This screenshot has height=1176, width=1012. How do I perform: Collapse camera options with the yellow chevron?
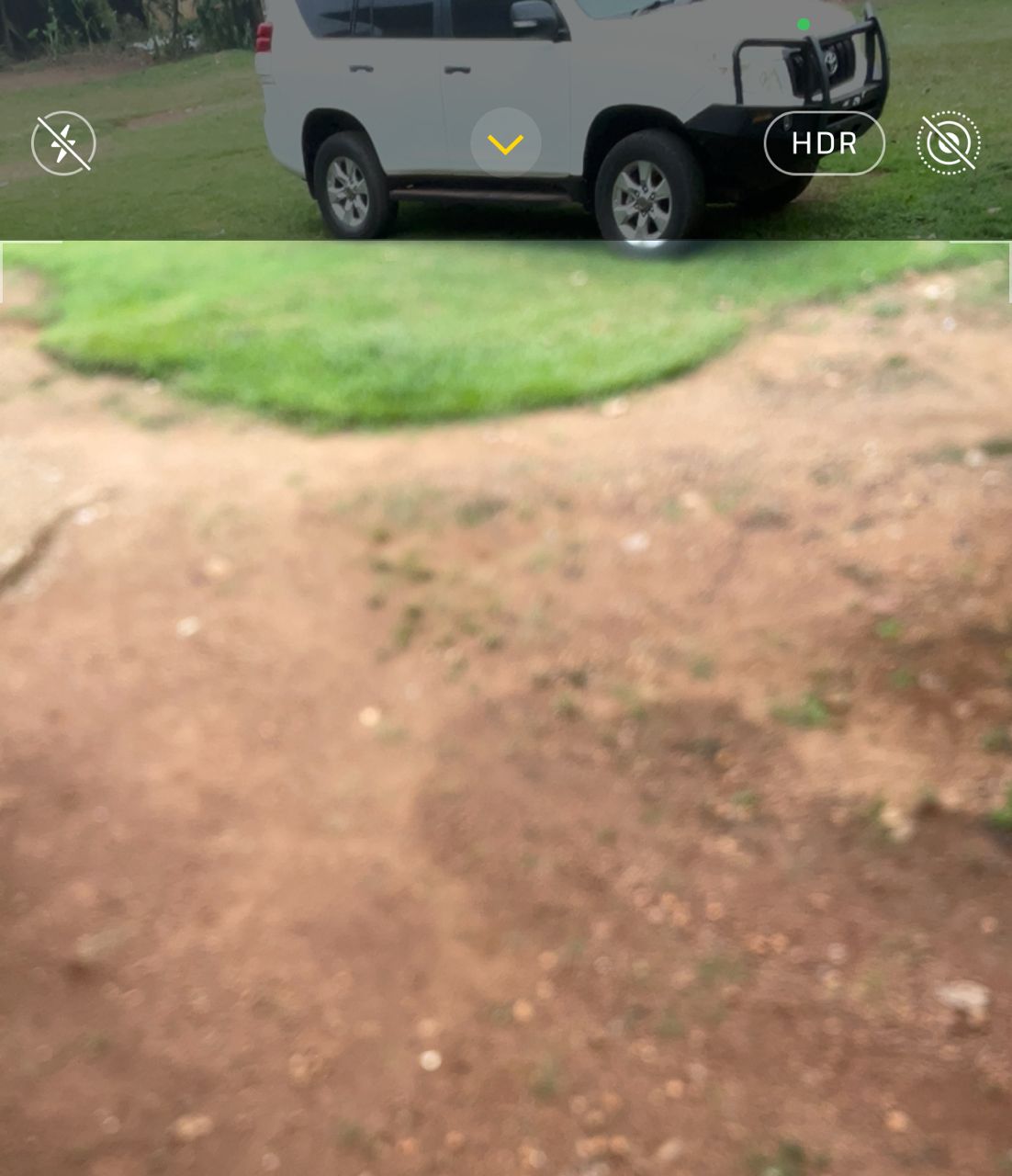[x=505, y=143]
